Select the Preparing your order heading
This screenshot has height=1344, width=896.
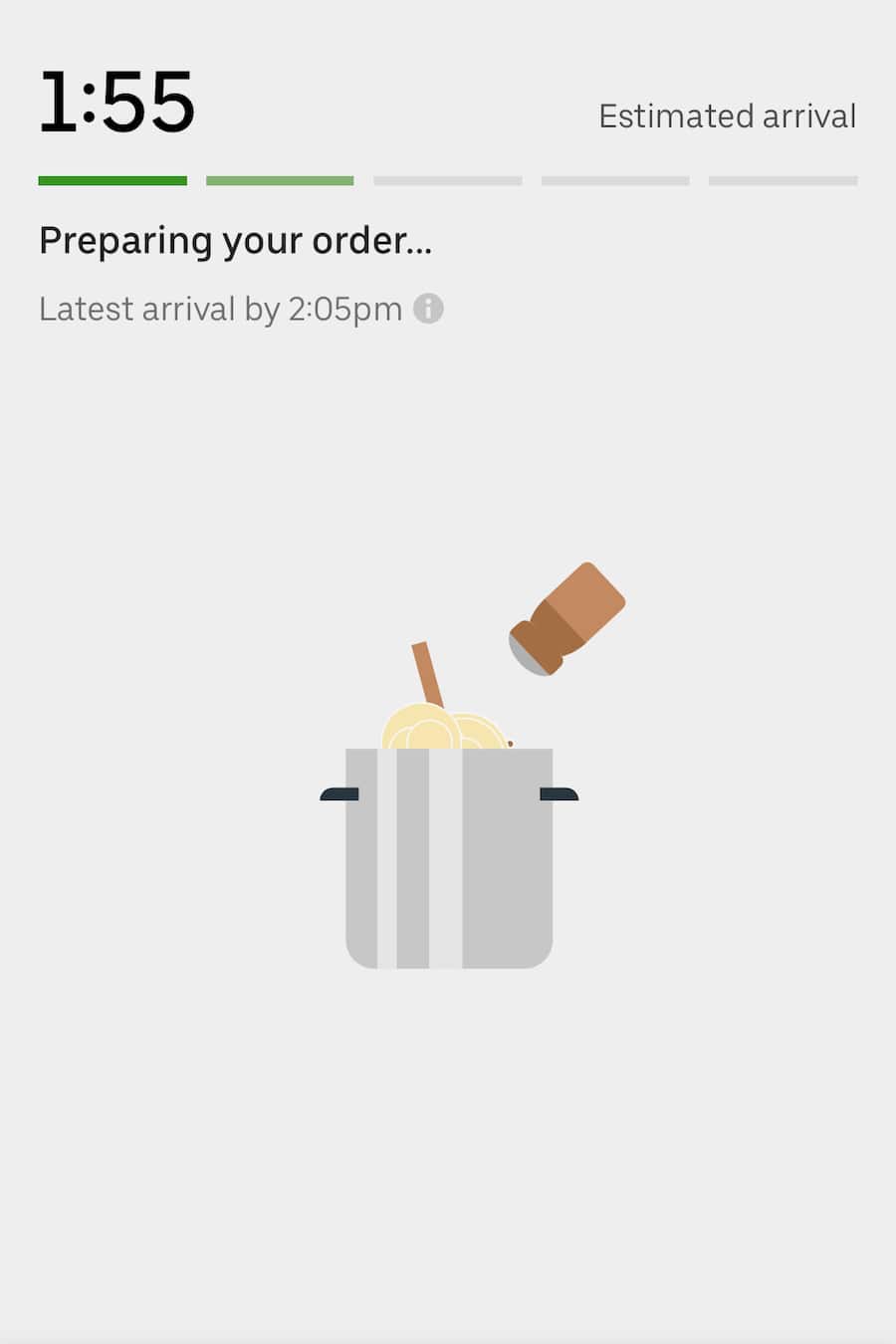pyautogui.click(x=235, y=240)
